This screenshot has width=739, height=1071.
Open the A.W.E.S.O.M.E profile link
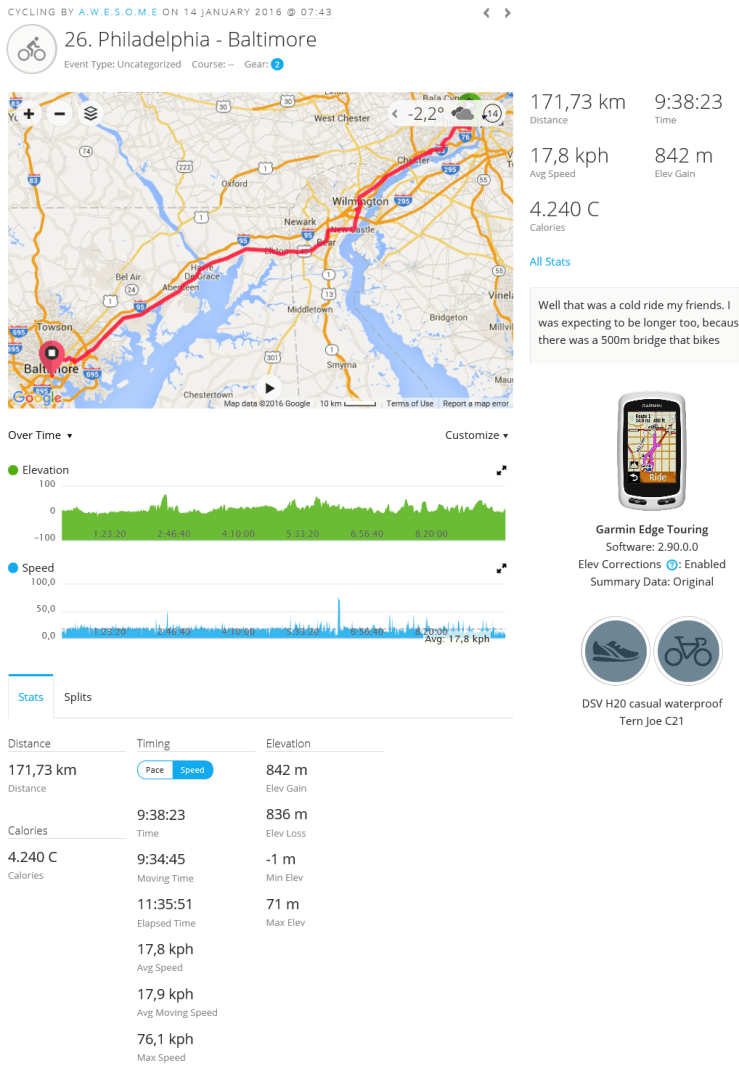[x=118, y=12]
